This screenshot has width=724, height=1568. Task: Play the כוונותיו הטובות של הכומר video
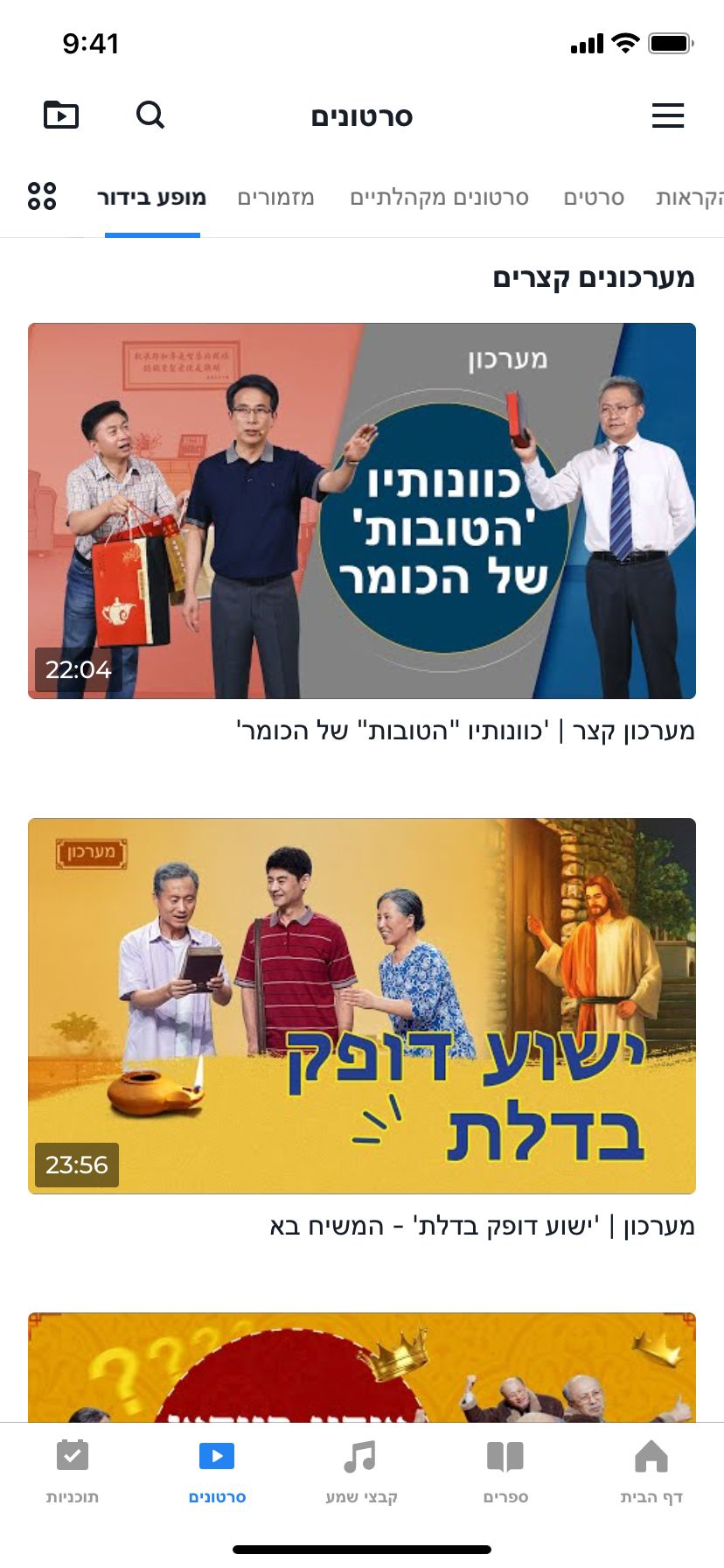(x=362, y=511)
